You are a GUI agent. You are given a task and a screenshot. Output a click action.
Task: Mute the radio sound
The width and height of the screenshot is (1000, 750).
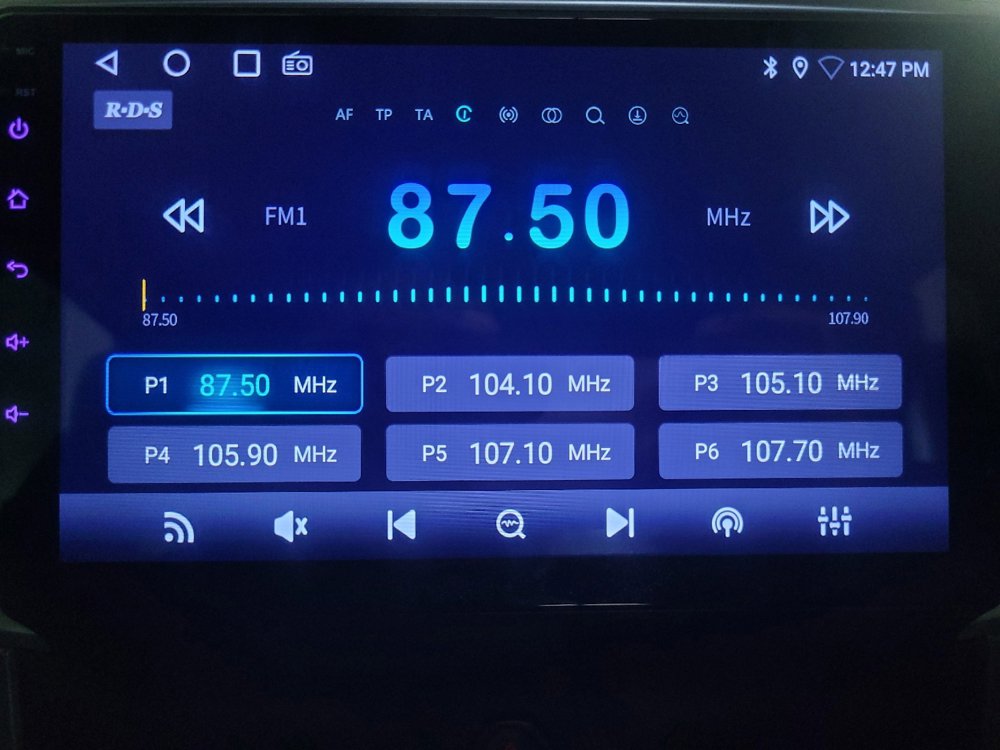[x=290, y=524]
